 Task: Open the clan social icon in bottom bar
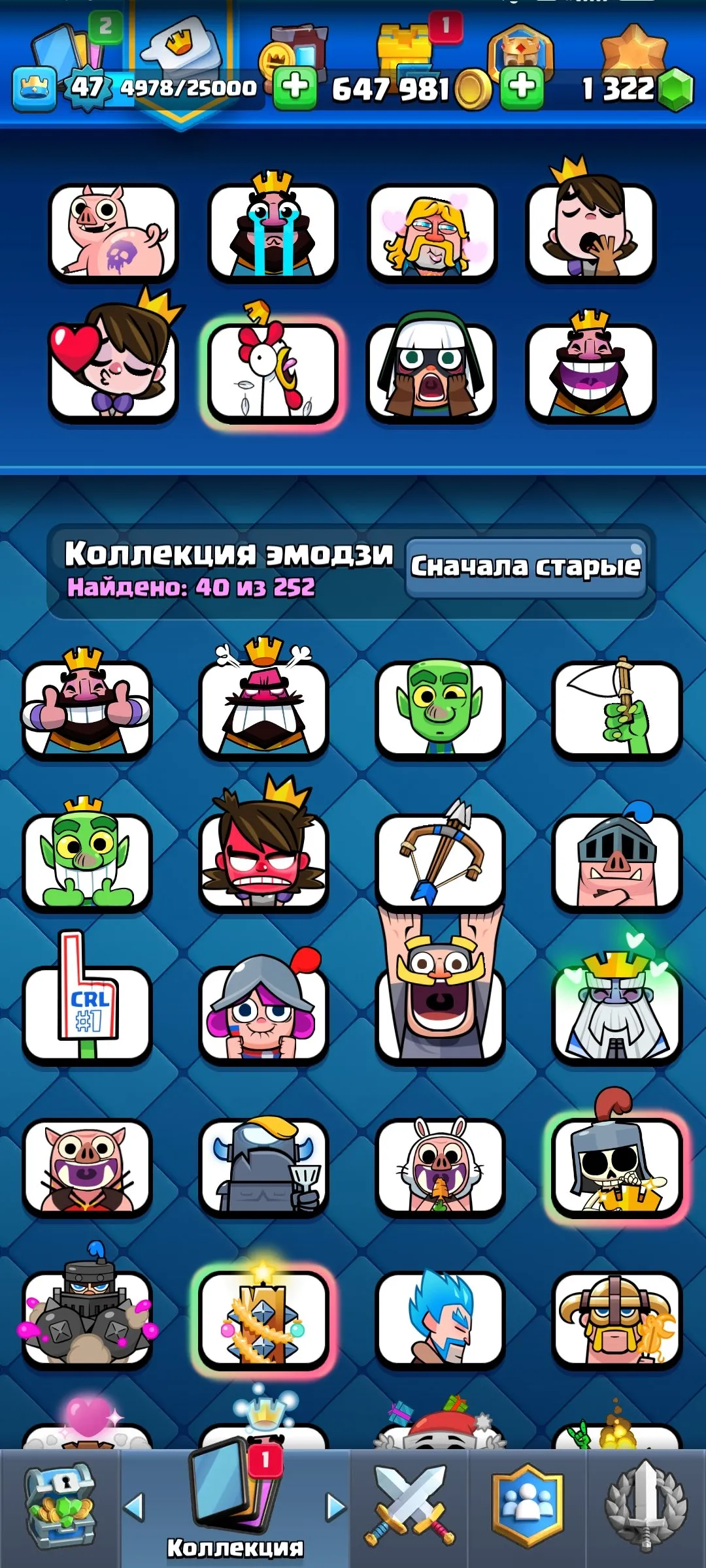[527, 1503]
